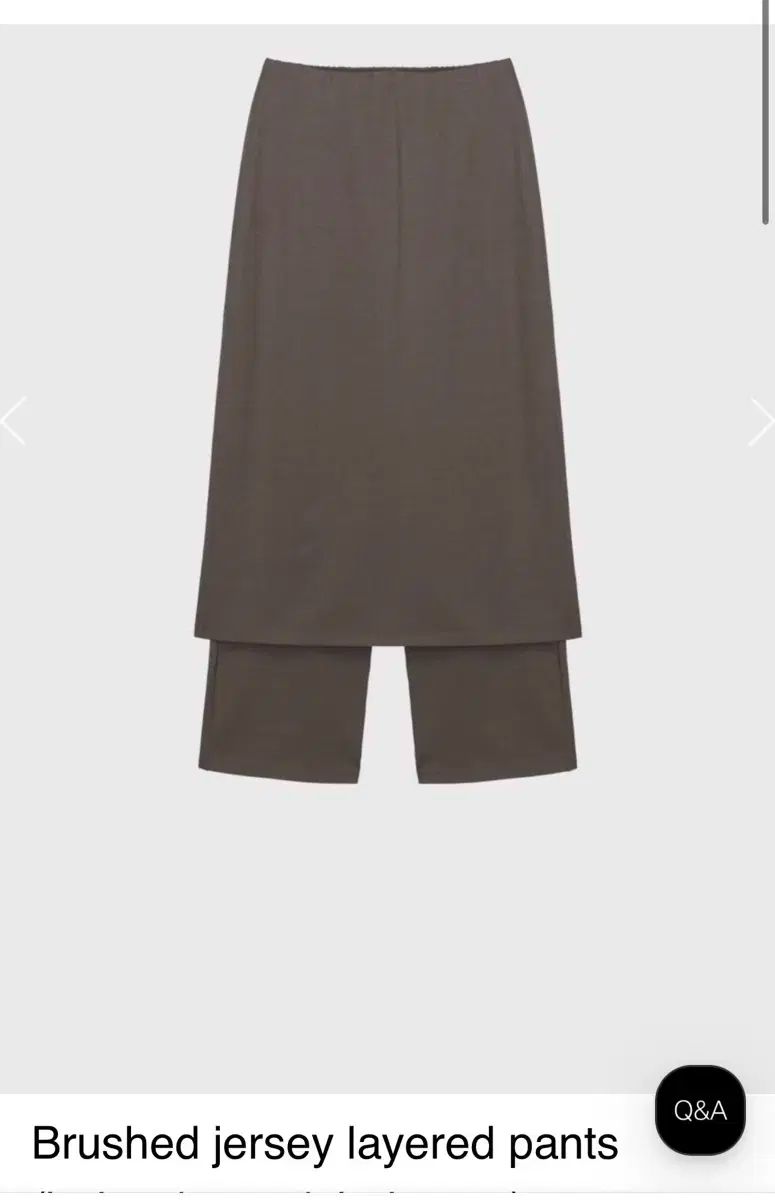This screenshot has width=775, height=1200.
Task: Go to the previous product image
Action: [x=14, y=421]
